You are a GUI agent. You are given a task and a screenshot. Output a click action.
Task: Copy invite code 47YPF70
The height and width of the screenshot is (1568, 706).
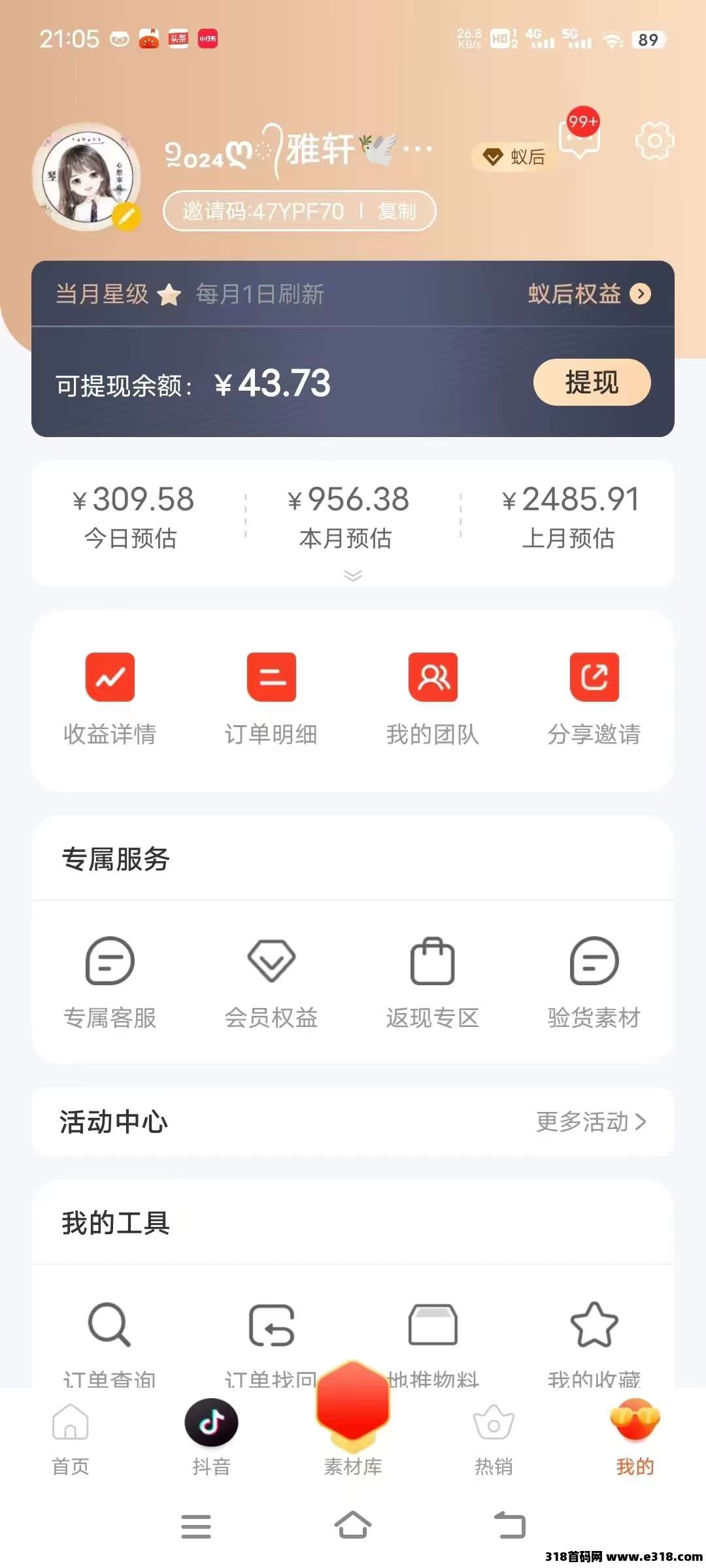point(395,212)
